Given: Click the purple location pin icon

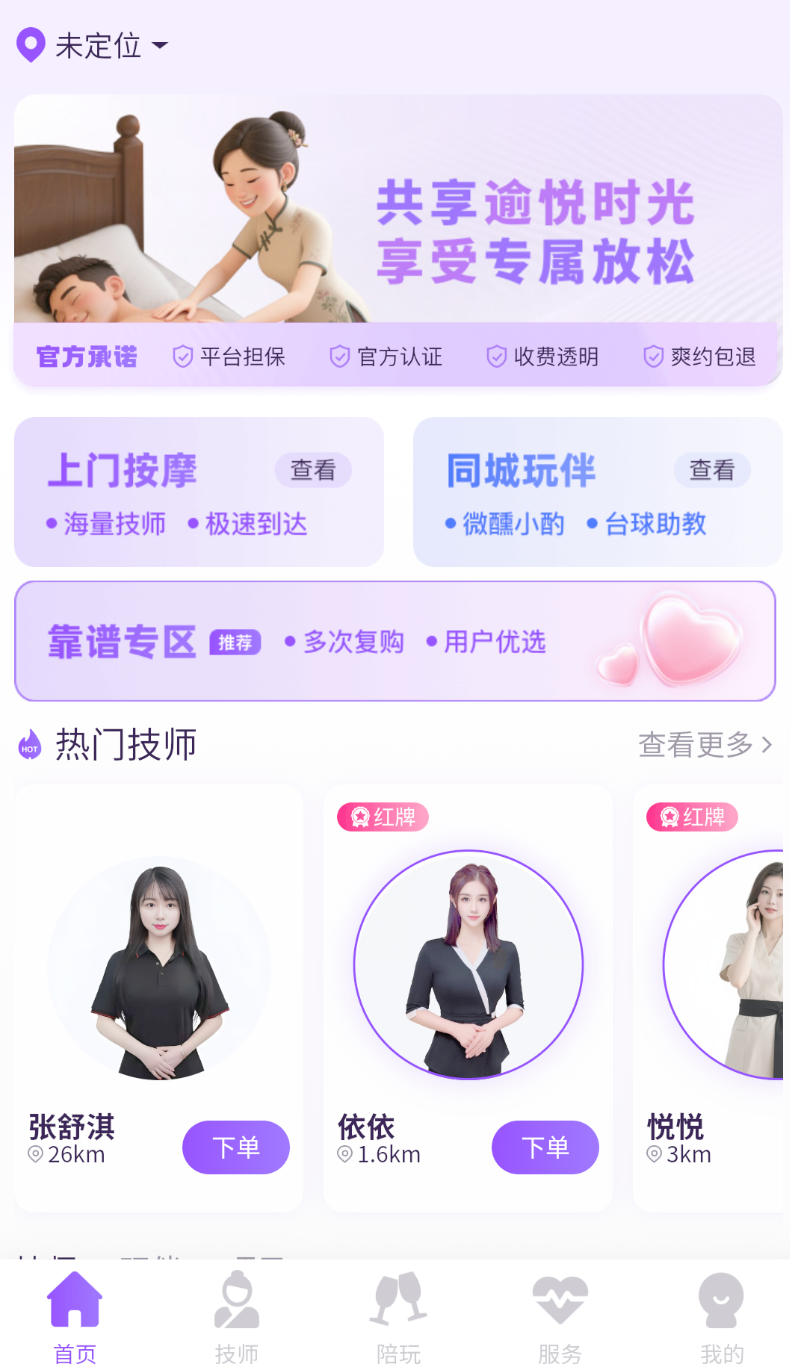Looking at the screenshot, I should 30,45.
